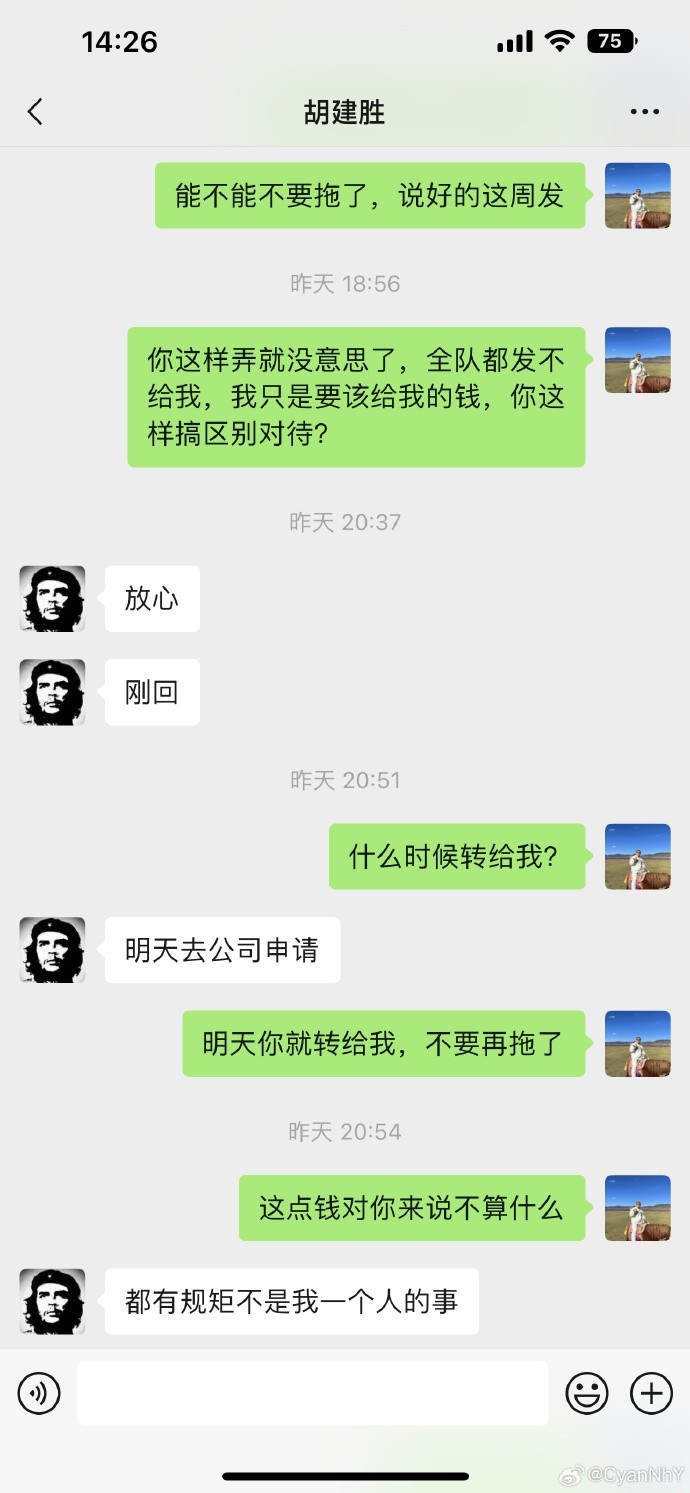Open the three-dot chat info menu
Viewport: 690px width, 1493px height.
(645, 111)
